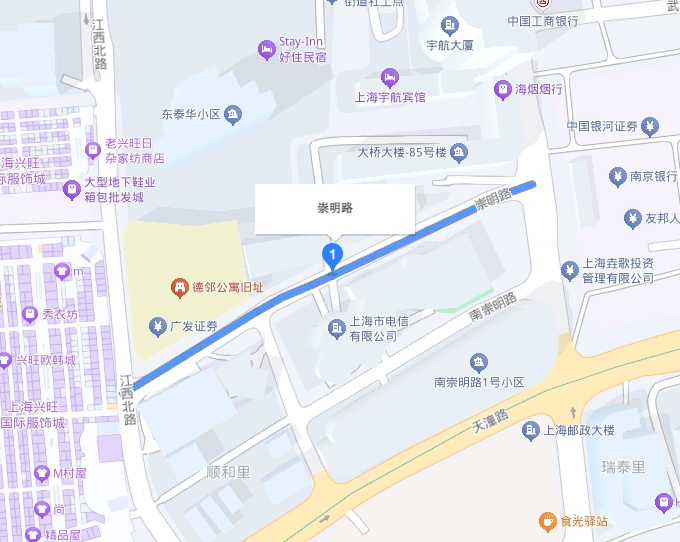Open the 大桥大楼-85号楼 marker

click(x=458, y=153)
